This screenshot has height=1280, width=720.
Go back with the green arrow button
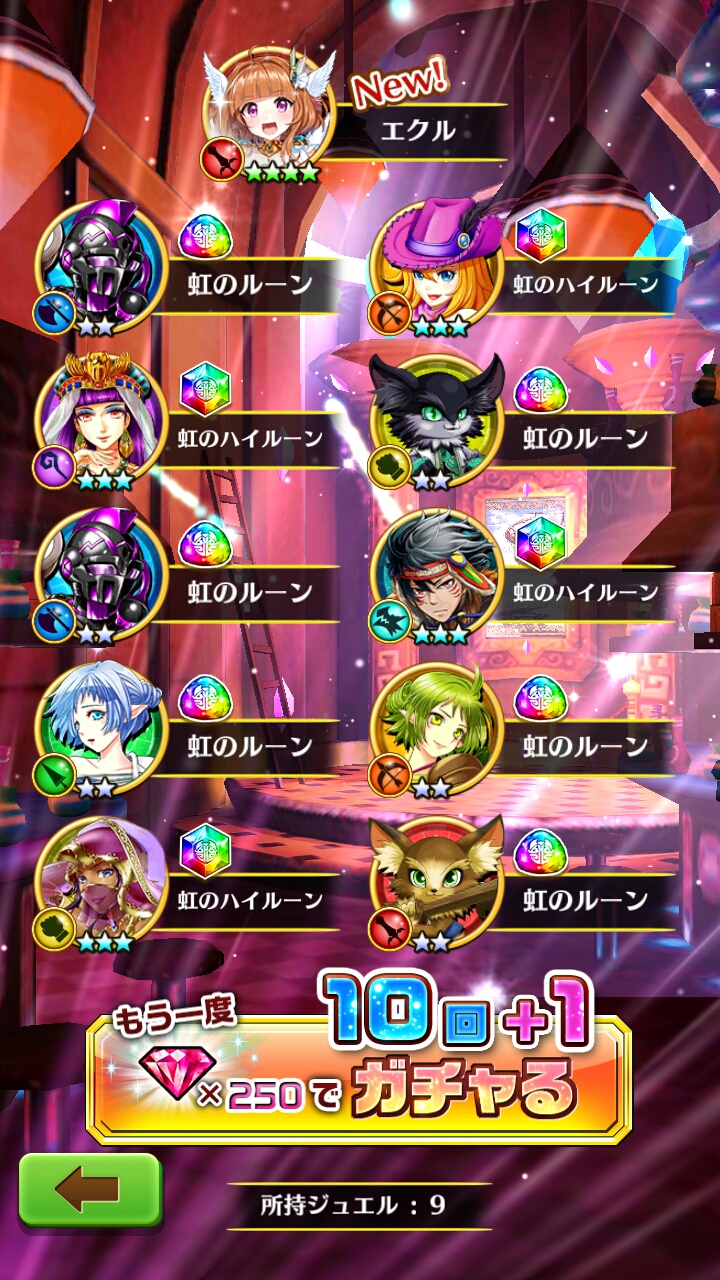pos(90,1189)
